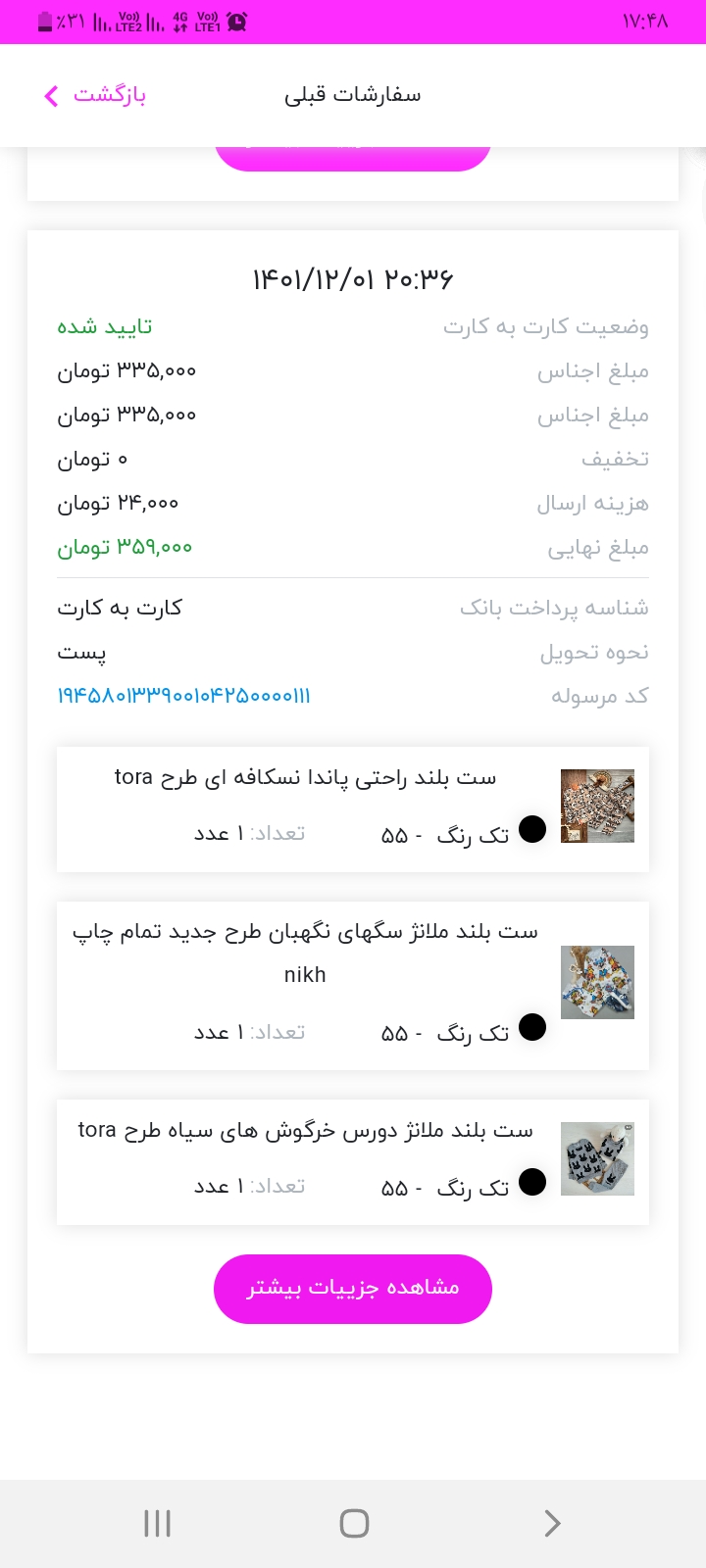Open the خرگوش های سیاه set item
This screenshot has height=1568, width=706.
[353, 1162]
